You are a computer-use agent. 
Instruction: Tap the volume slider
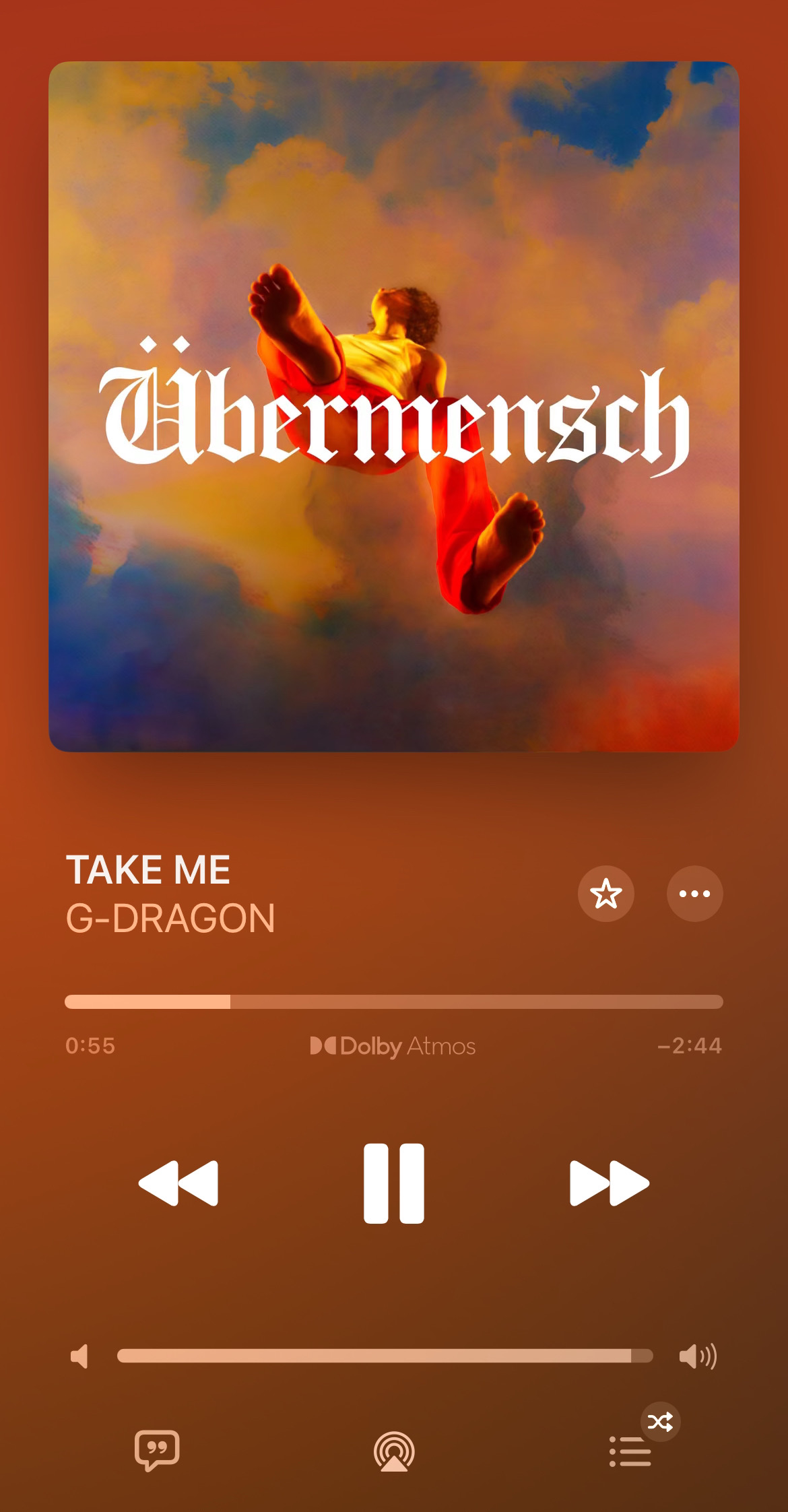coord(385,1356)
